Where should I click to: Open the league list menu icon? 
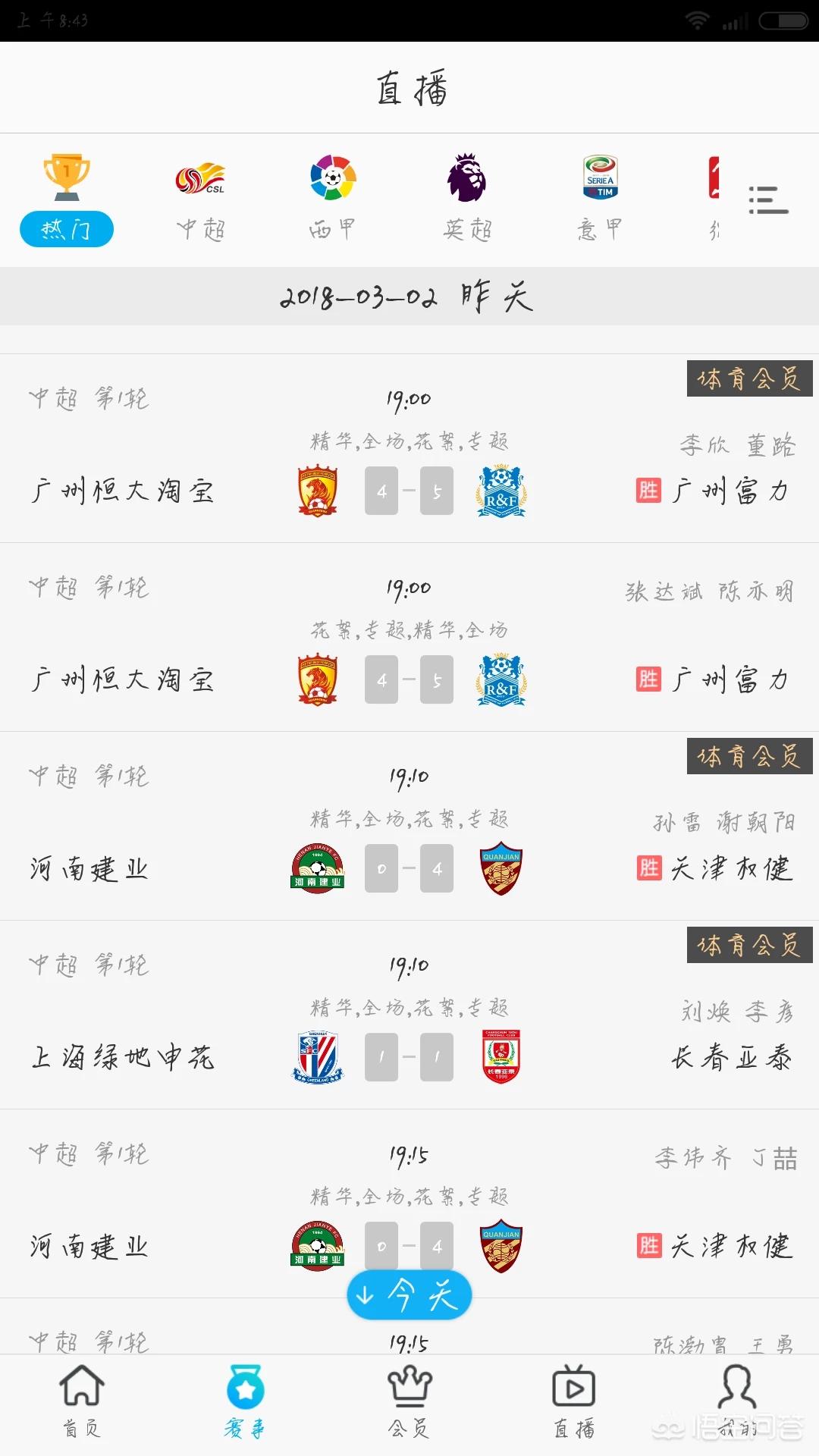tap(767, 200)
